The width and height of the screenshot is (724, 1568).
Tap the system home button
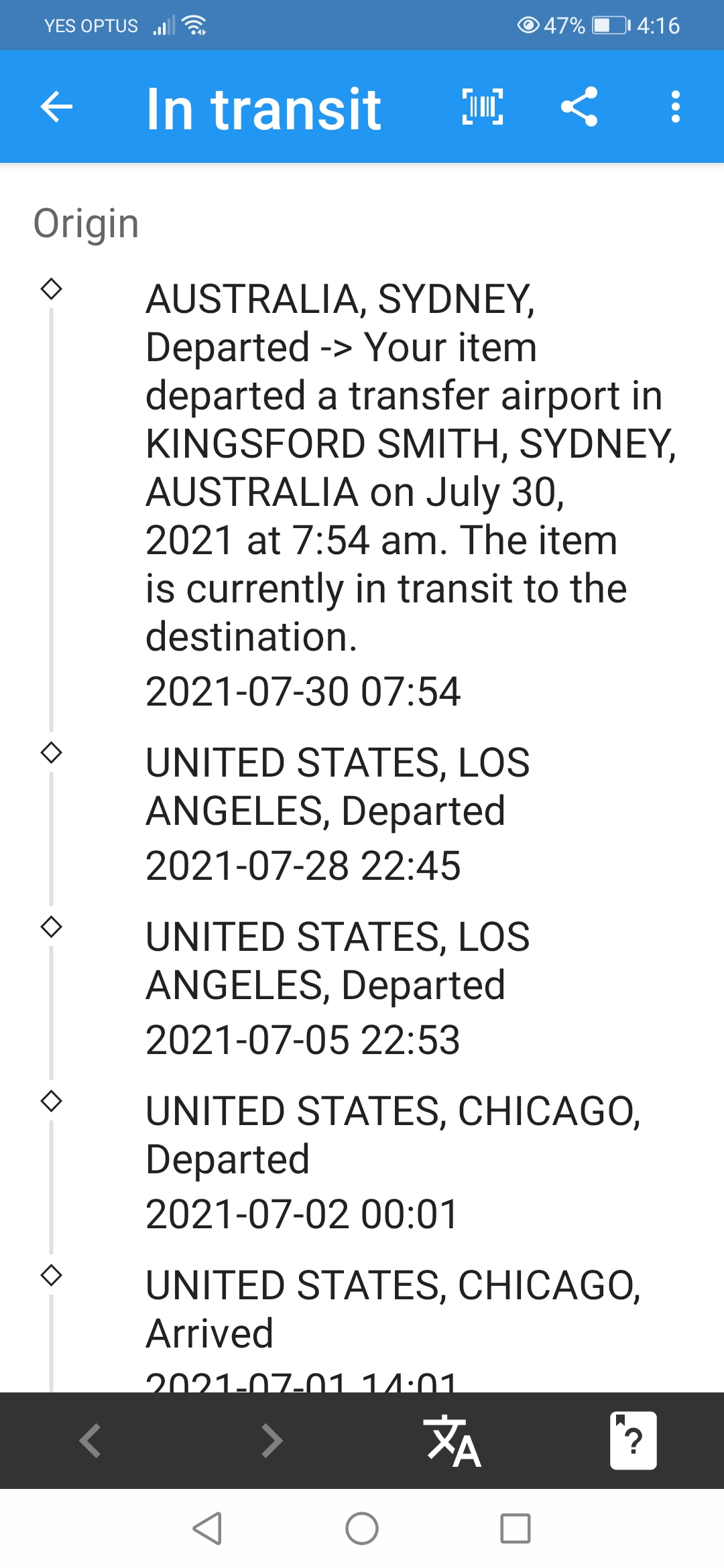point(362,1529)
